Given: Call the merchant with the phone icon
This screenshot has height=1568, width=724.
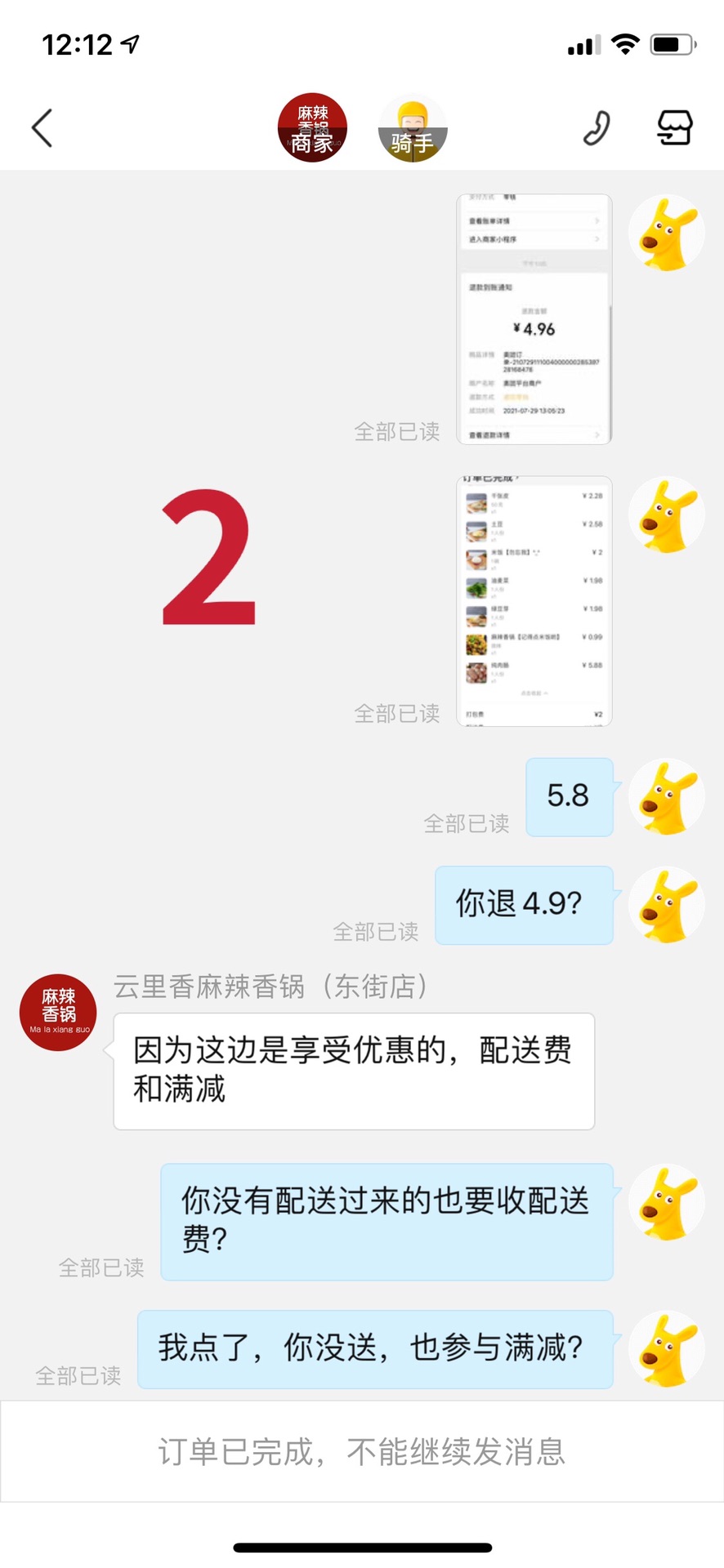Looking at the screenshot, I should coord(597,128).
